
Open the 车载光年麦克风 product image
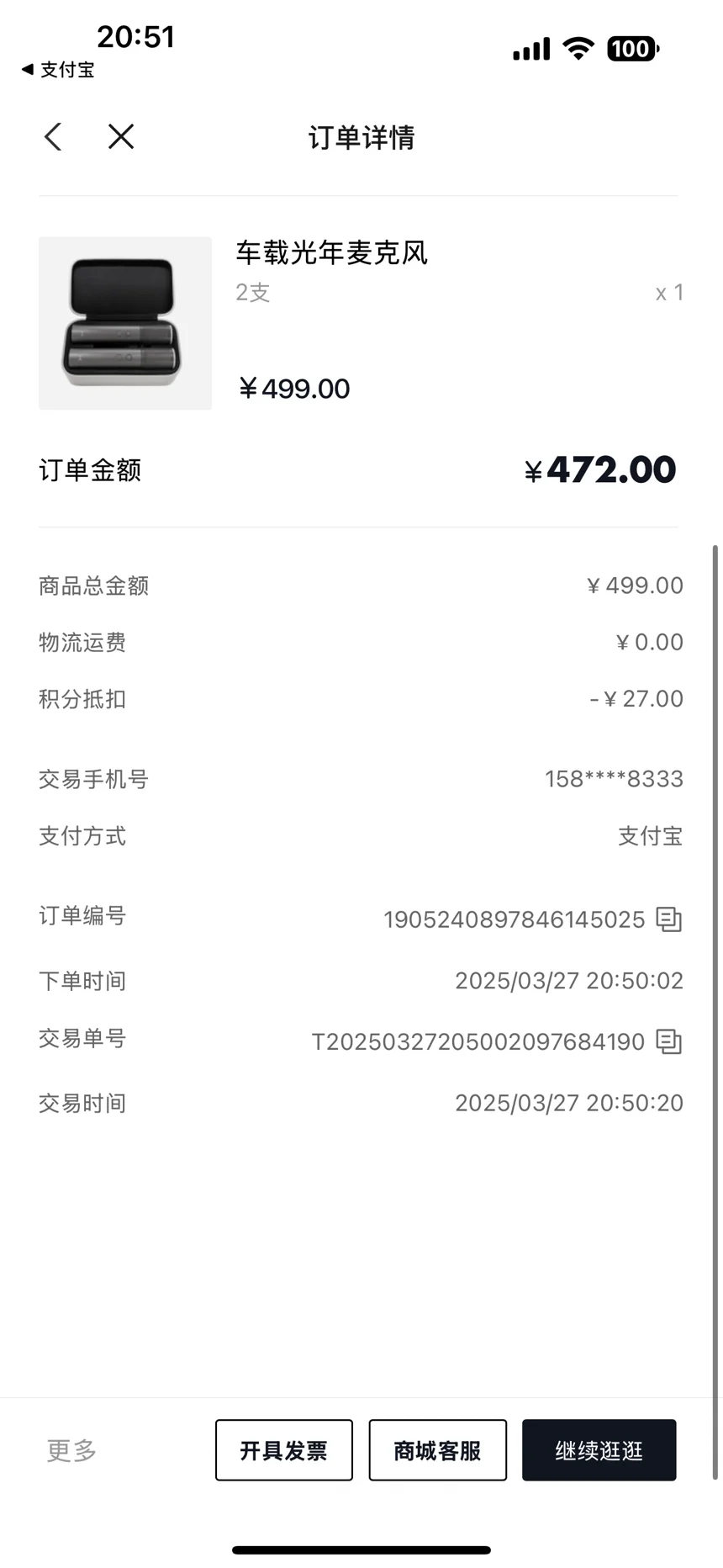click(x=125, y=323)
